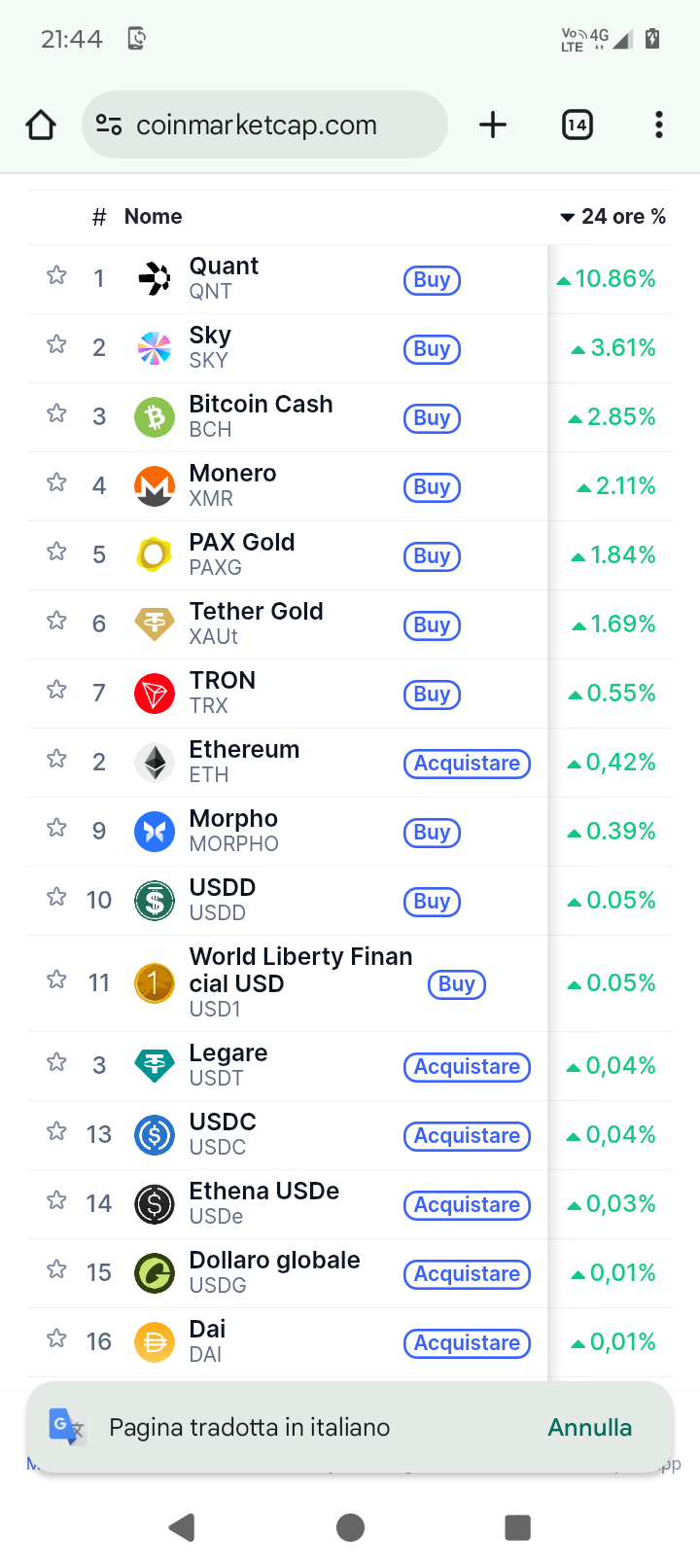Open a new browser tab
The height and width of the screenshot is (1568, 700).
coord(493,125)
